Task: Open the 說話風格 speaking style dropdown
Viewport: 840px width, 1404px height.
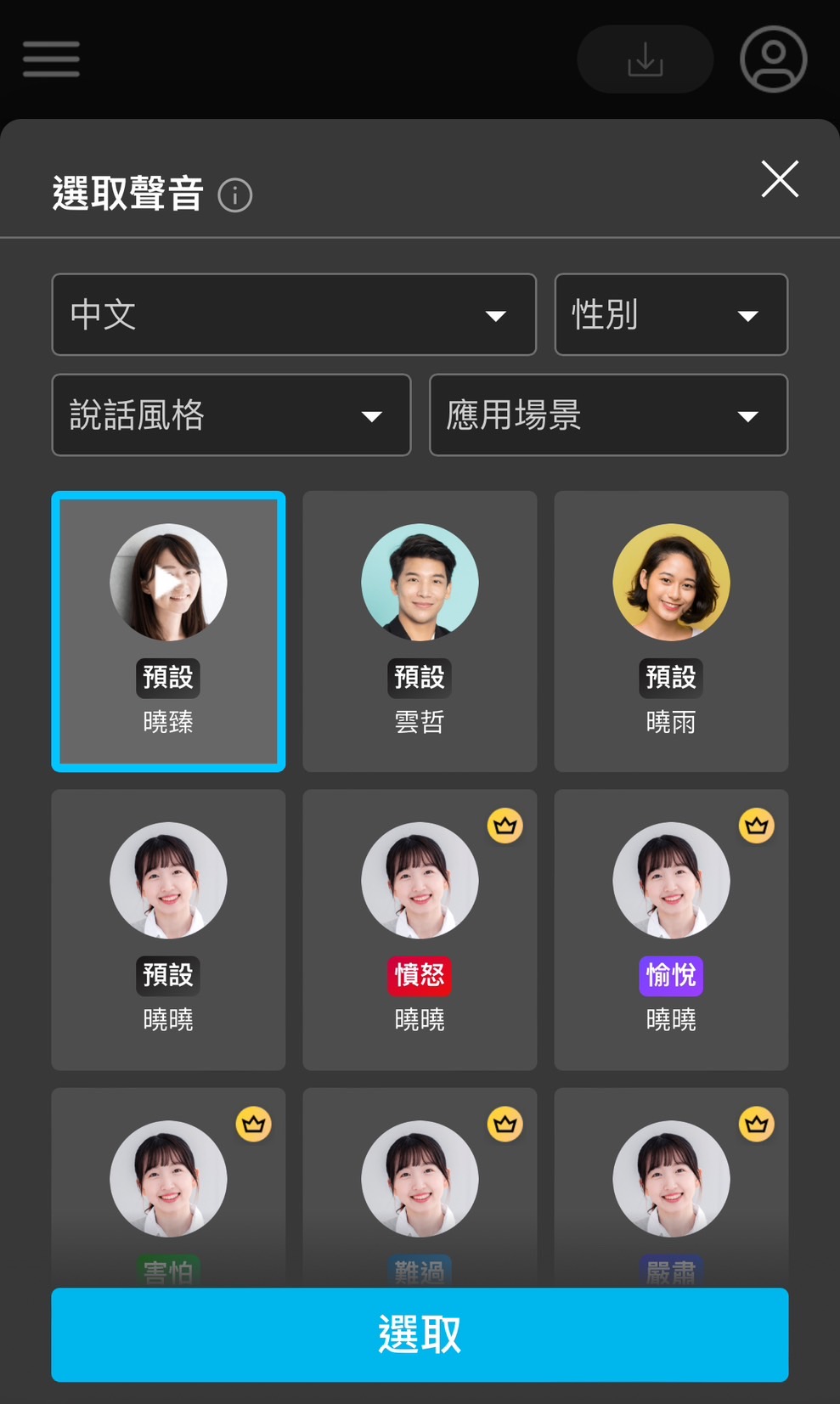Action: click(231, 415)
